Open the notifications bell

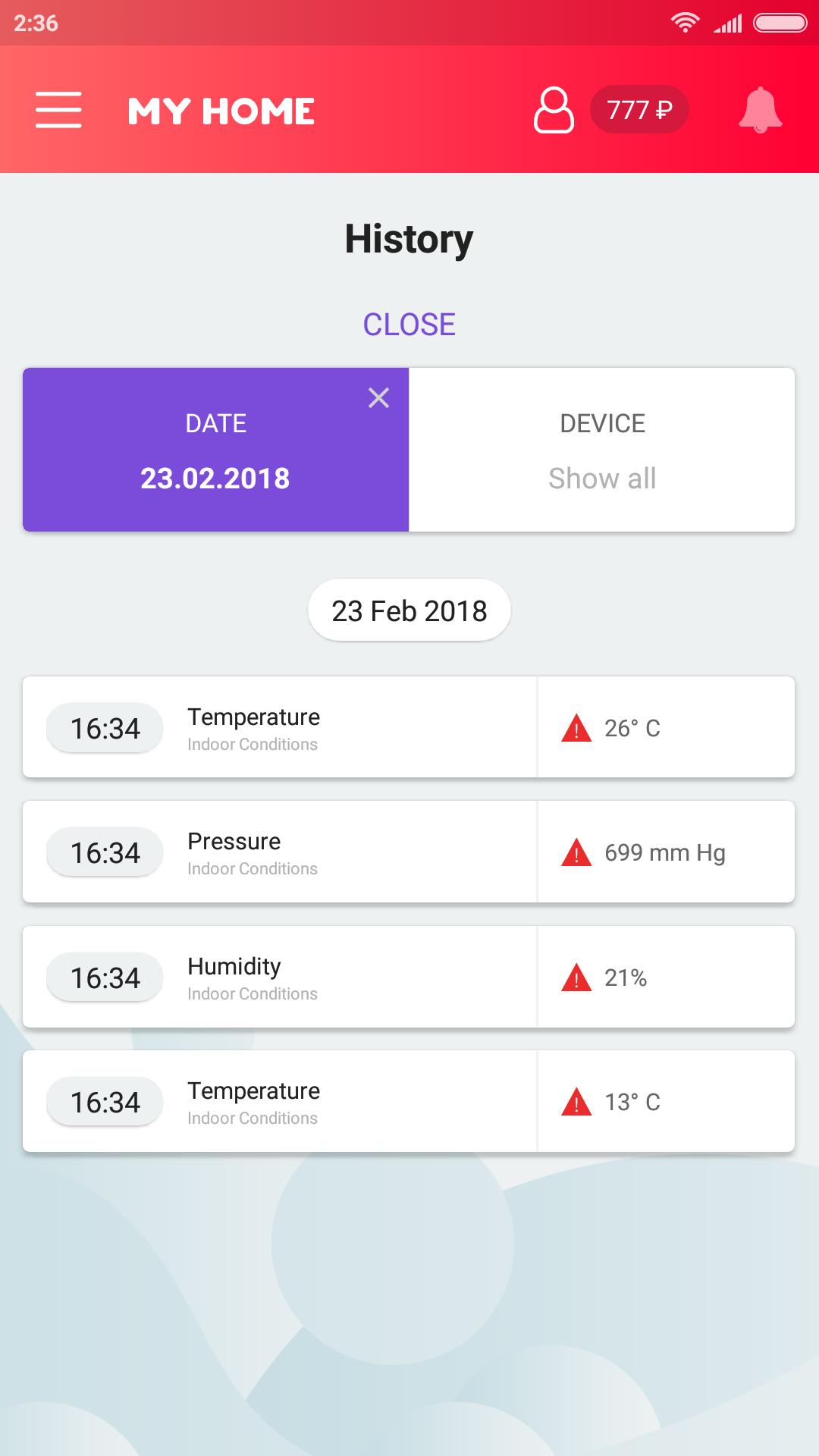[760, 111]
